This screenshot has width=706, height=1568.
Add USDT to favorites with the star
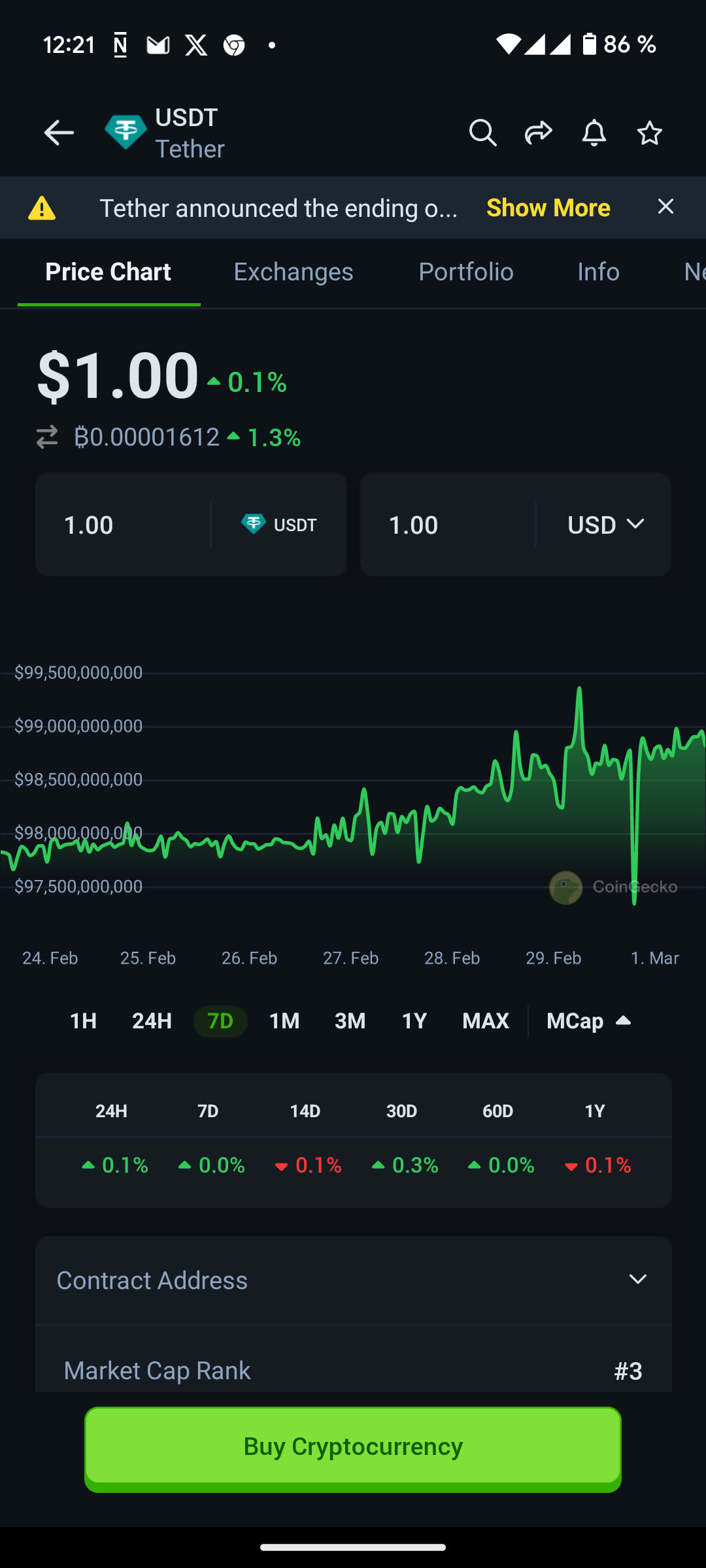pos(649,133)
